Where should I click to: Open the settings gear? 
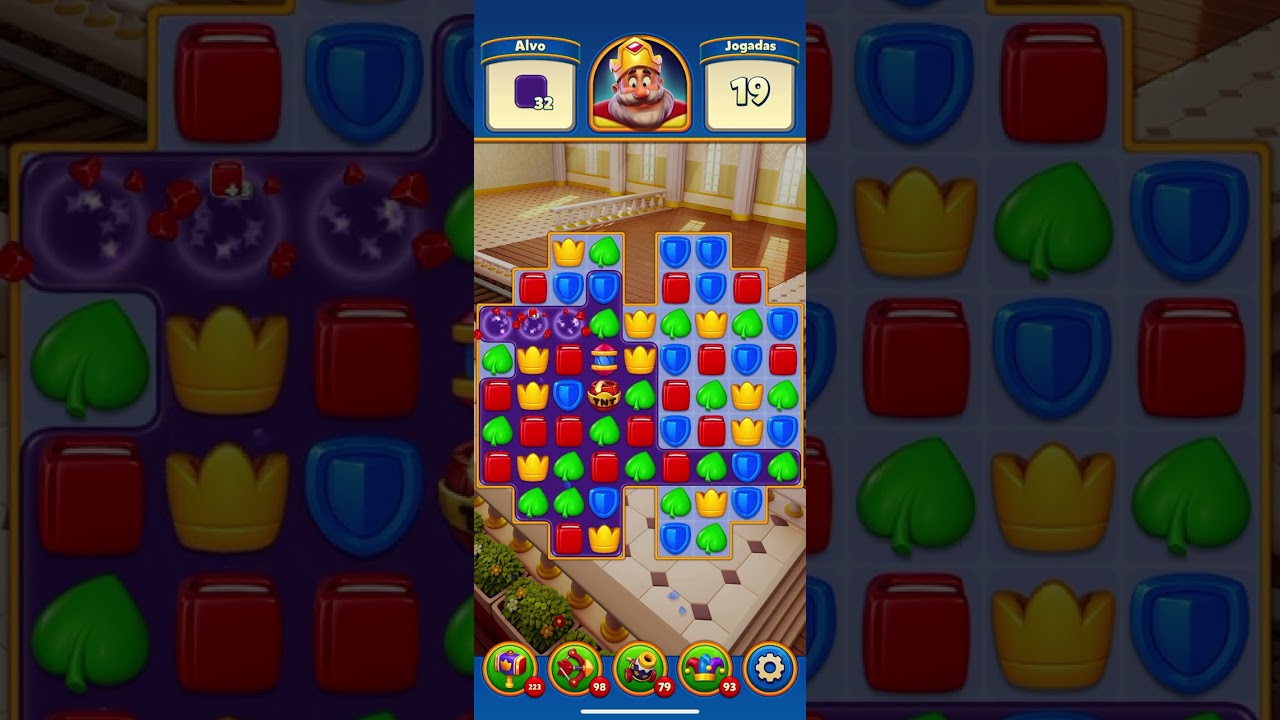click(x=770, y=667)
